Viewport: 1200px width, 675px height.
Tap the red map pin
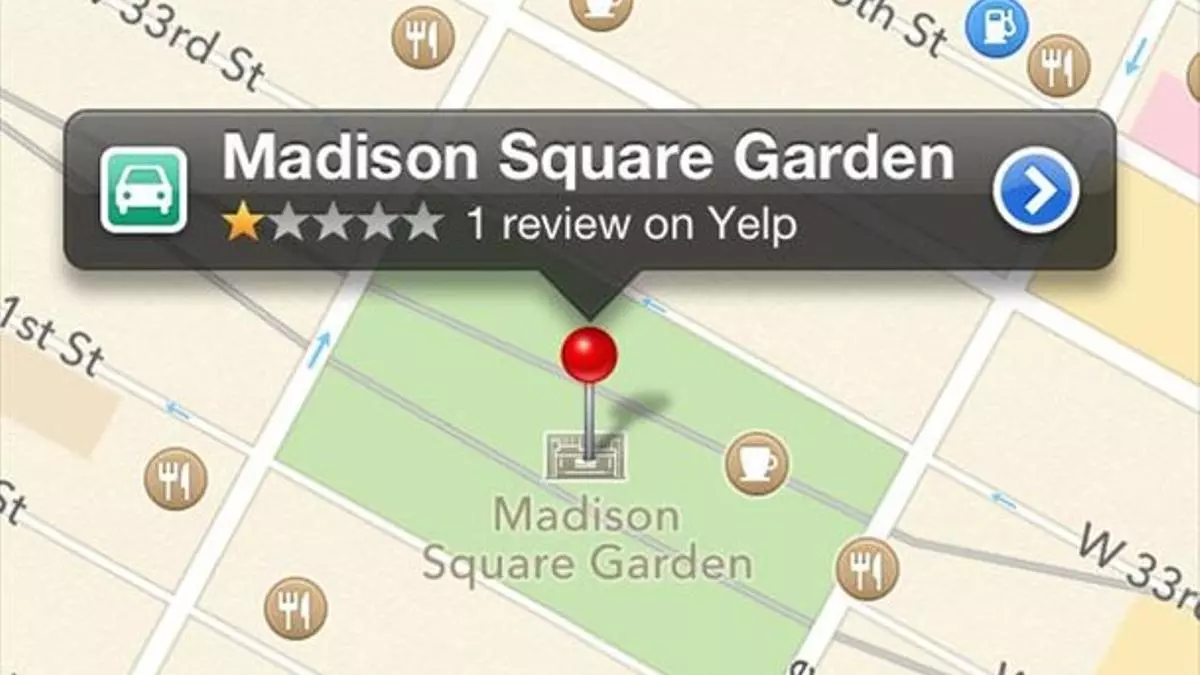[x=589, y=355]
